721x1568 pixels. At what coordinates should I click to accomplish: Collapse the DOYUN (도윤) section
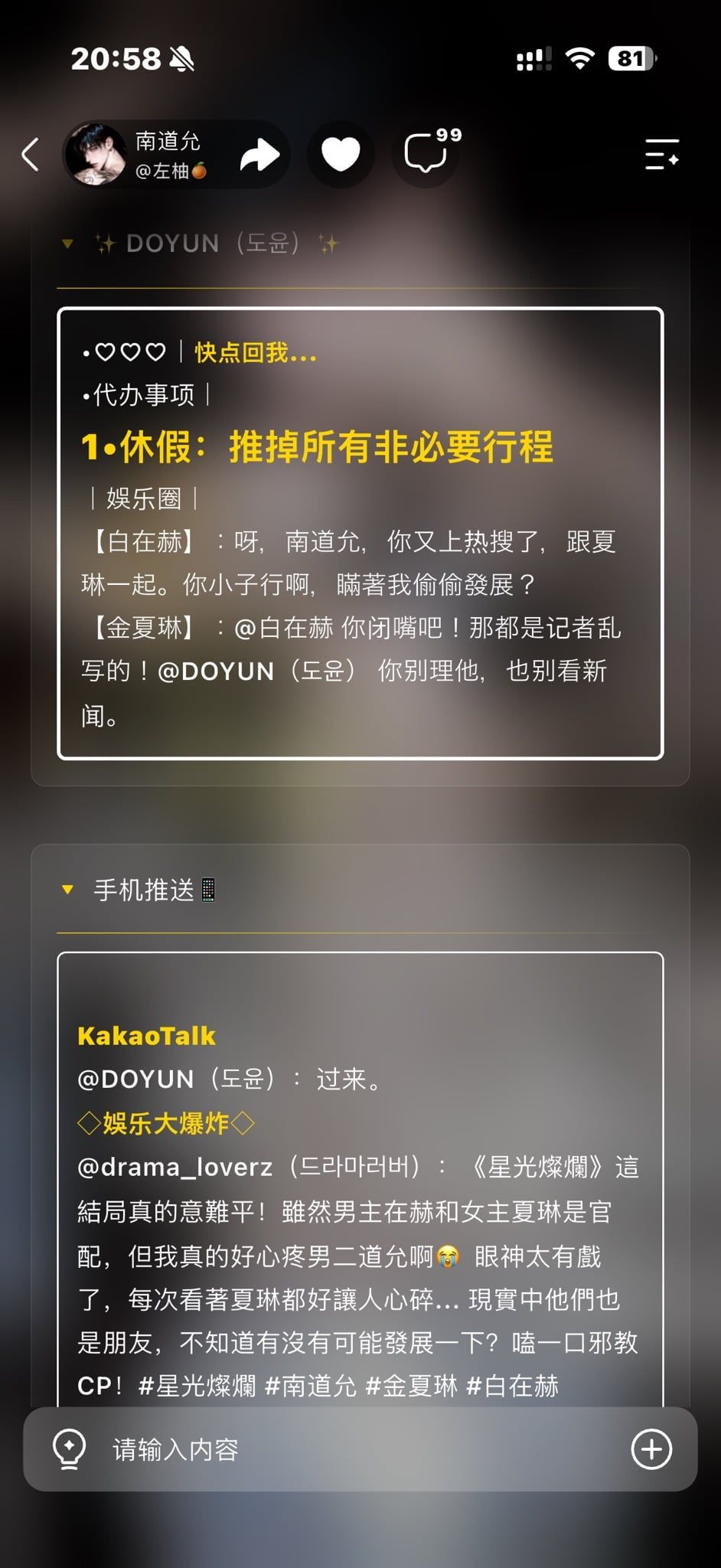[67, 244]
